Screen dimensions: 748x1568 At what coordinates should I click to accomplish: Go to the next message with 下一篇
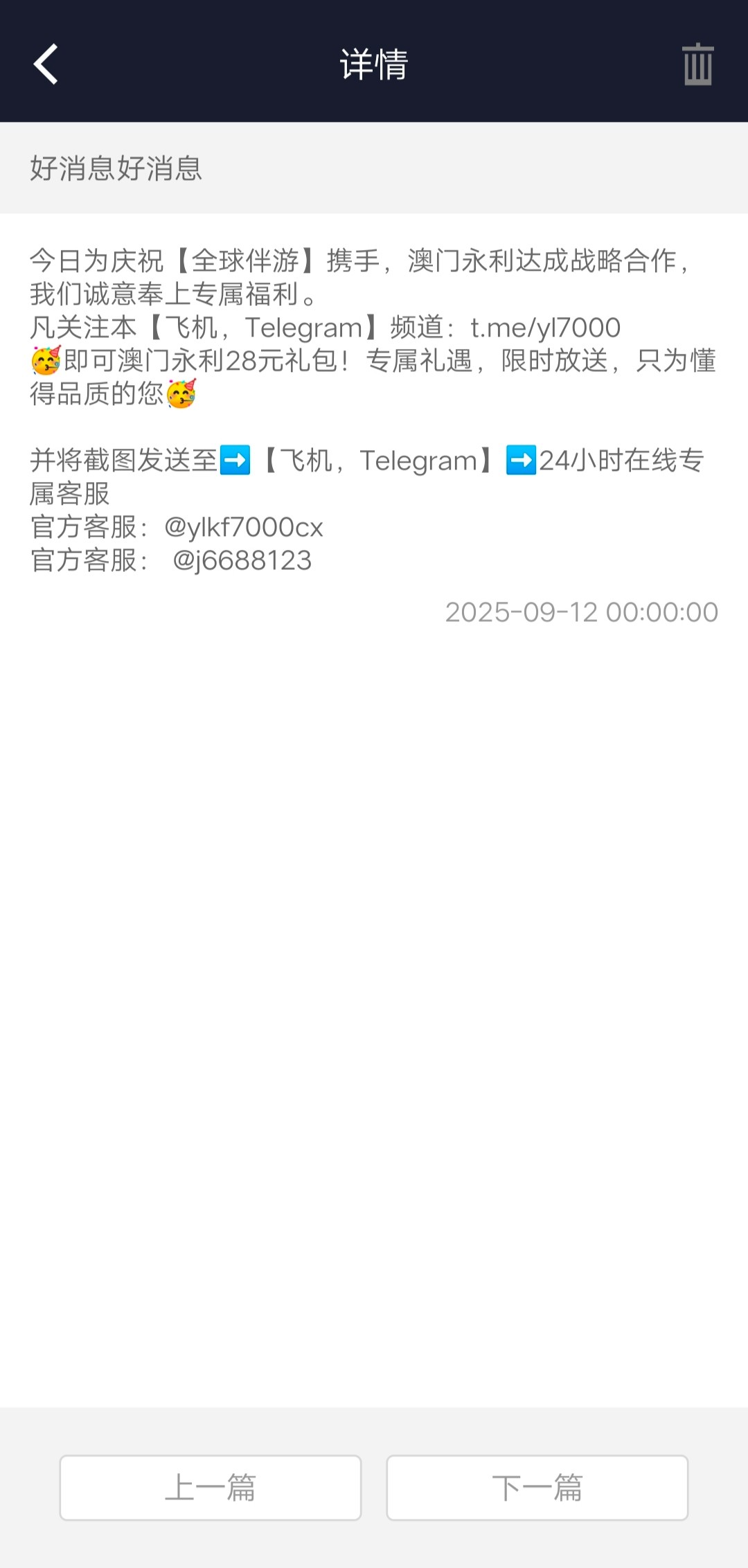[x=537, y=1488]
